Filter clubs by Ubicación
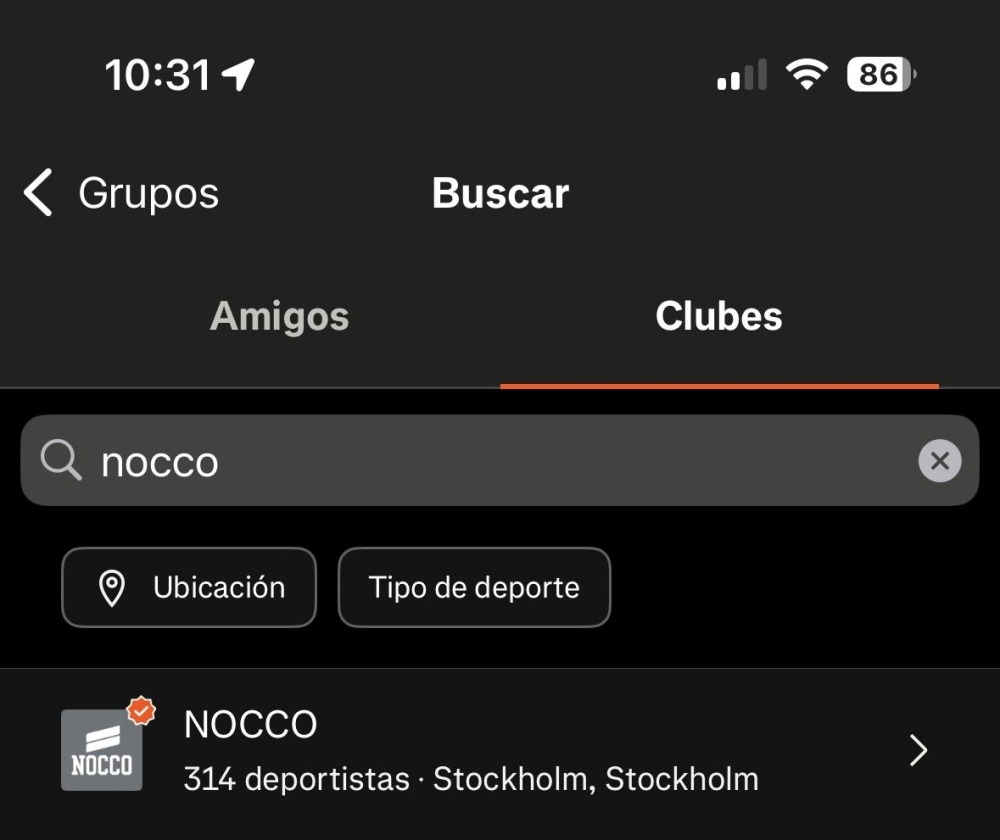The image size is (1000, 840). click(189, 588)
